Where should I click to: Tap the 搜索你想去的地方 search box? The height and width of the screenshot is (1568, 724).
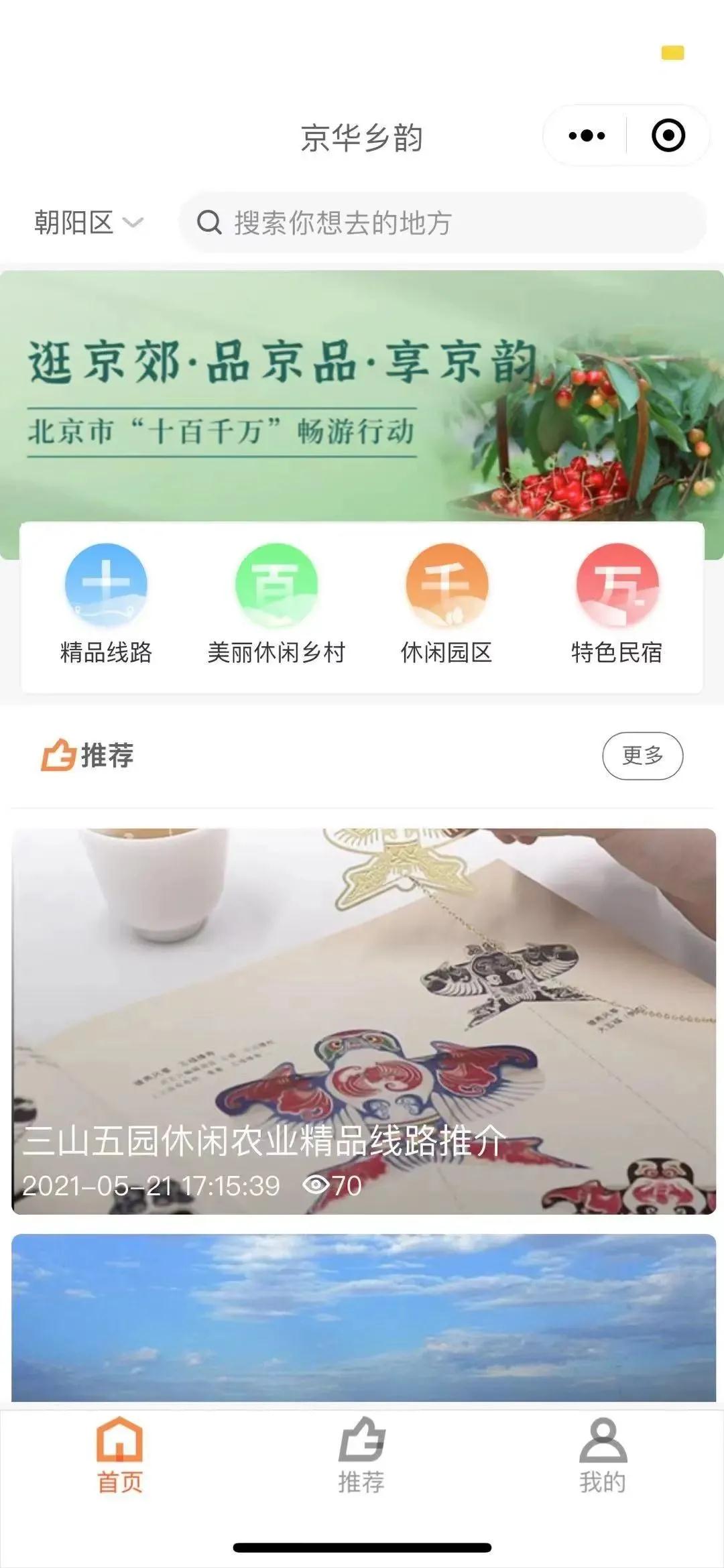coord(442,223)
